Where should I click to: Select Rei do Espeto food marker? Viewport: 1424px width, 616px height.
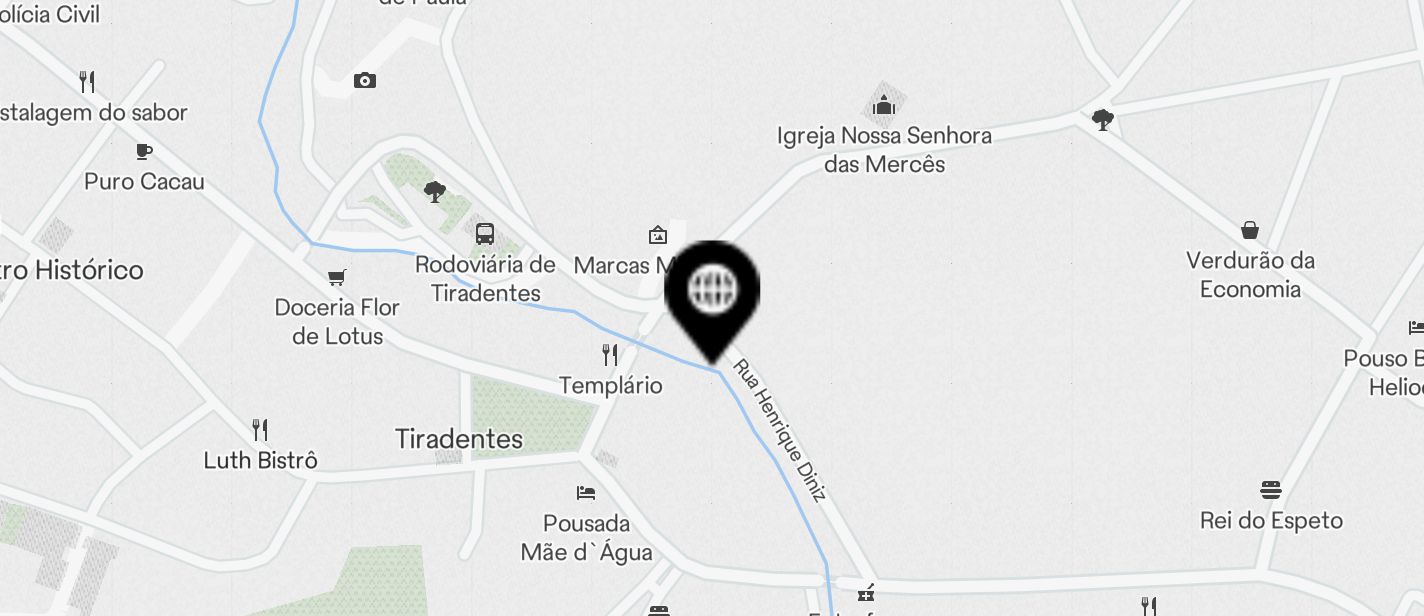[1271, 490]
